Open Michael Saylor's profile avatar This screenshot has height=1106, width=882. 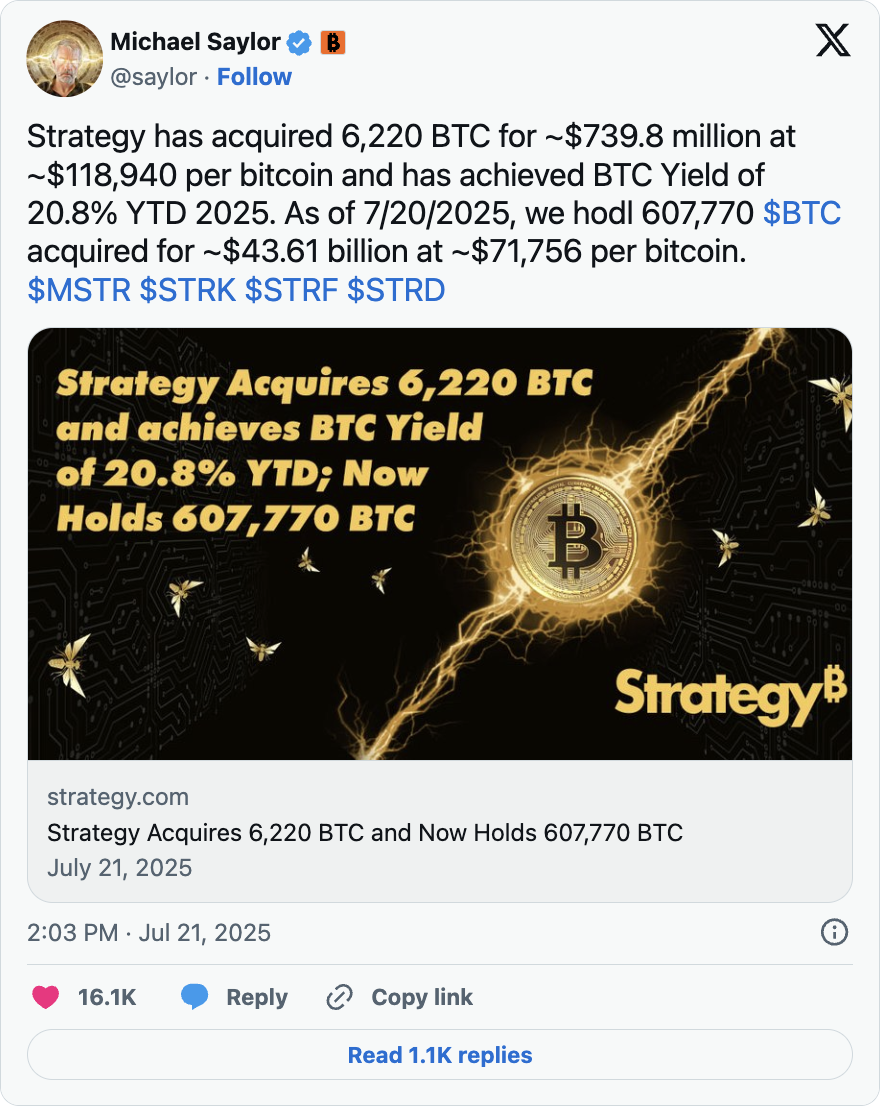click(x=64, y=60)
